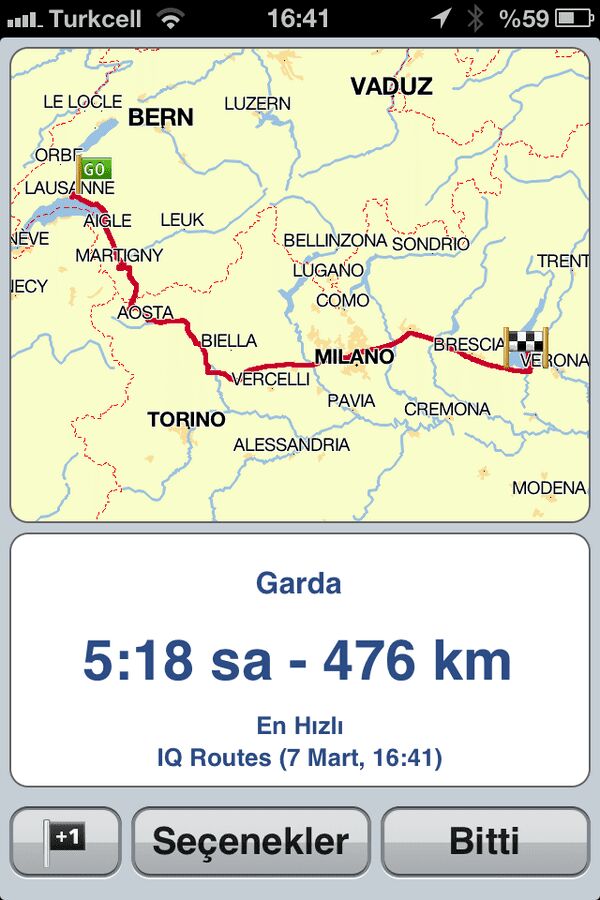
Task: Open Seçenekler route options
Action: click(x=250, y=842)
